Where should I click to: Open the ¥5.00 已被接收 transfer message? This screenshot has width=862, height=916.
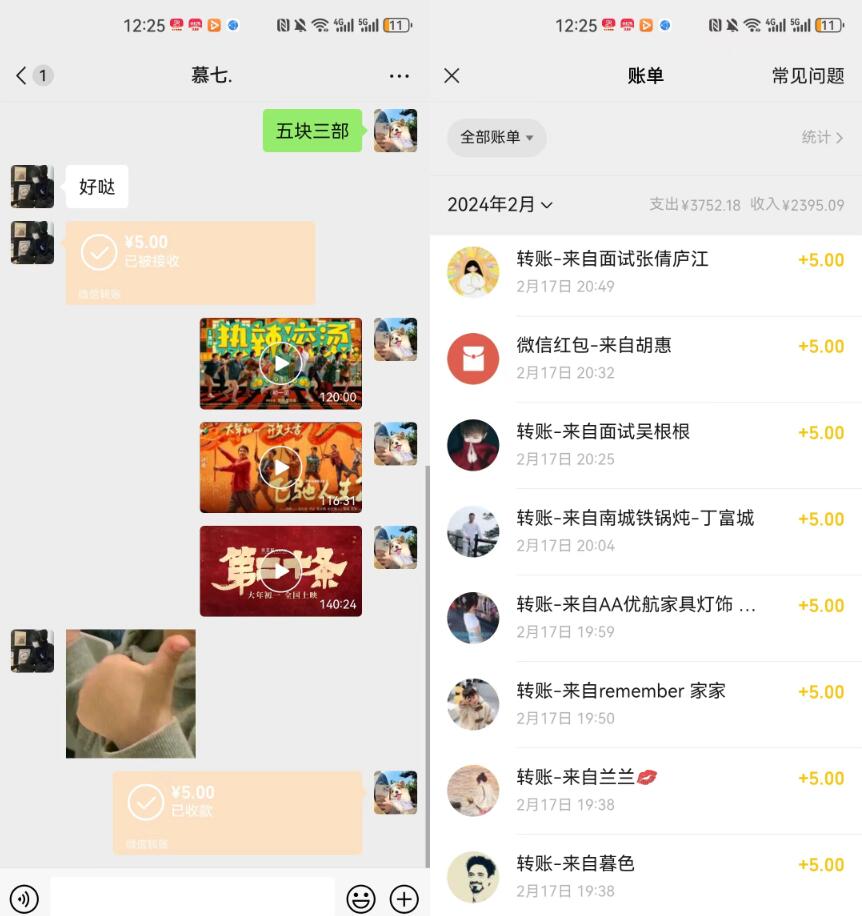[190, 262]
